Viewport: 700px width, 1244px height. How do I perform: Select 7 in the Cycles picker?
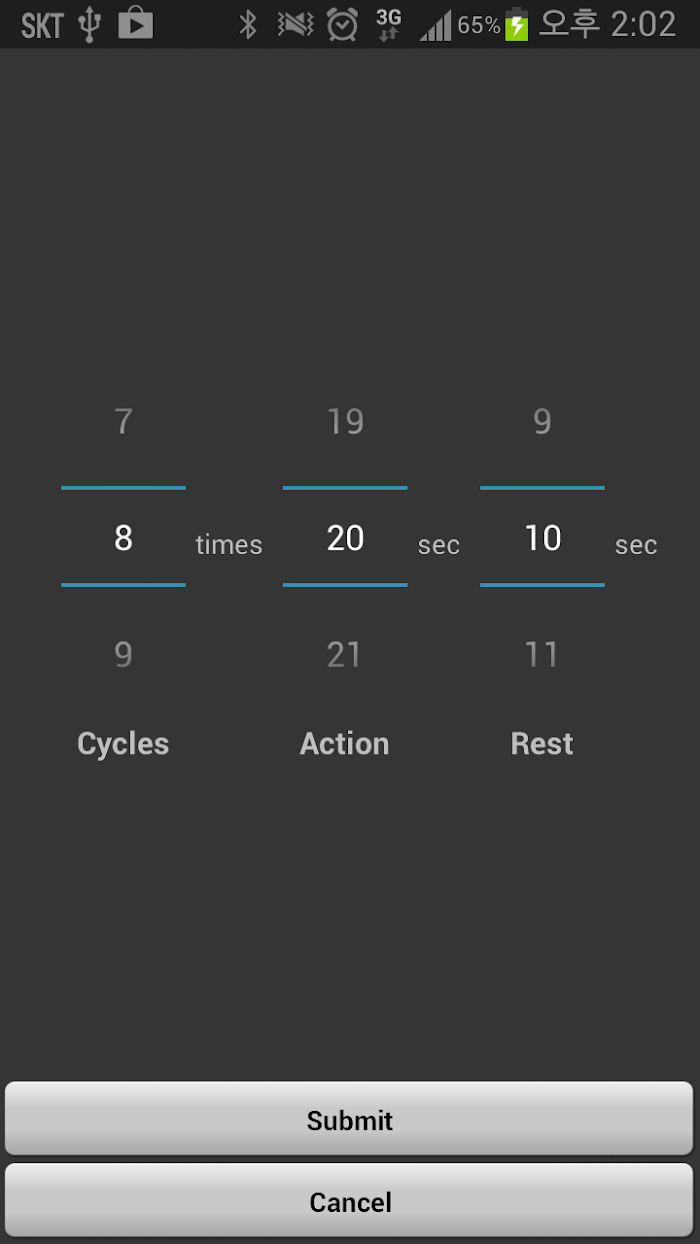[x=123, y=422]
